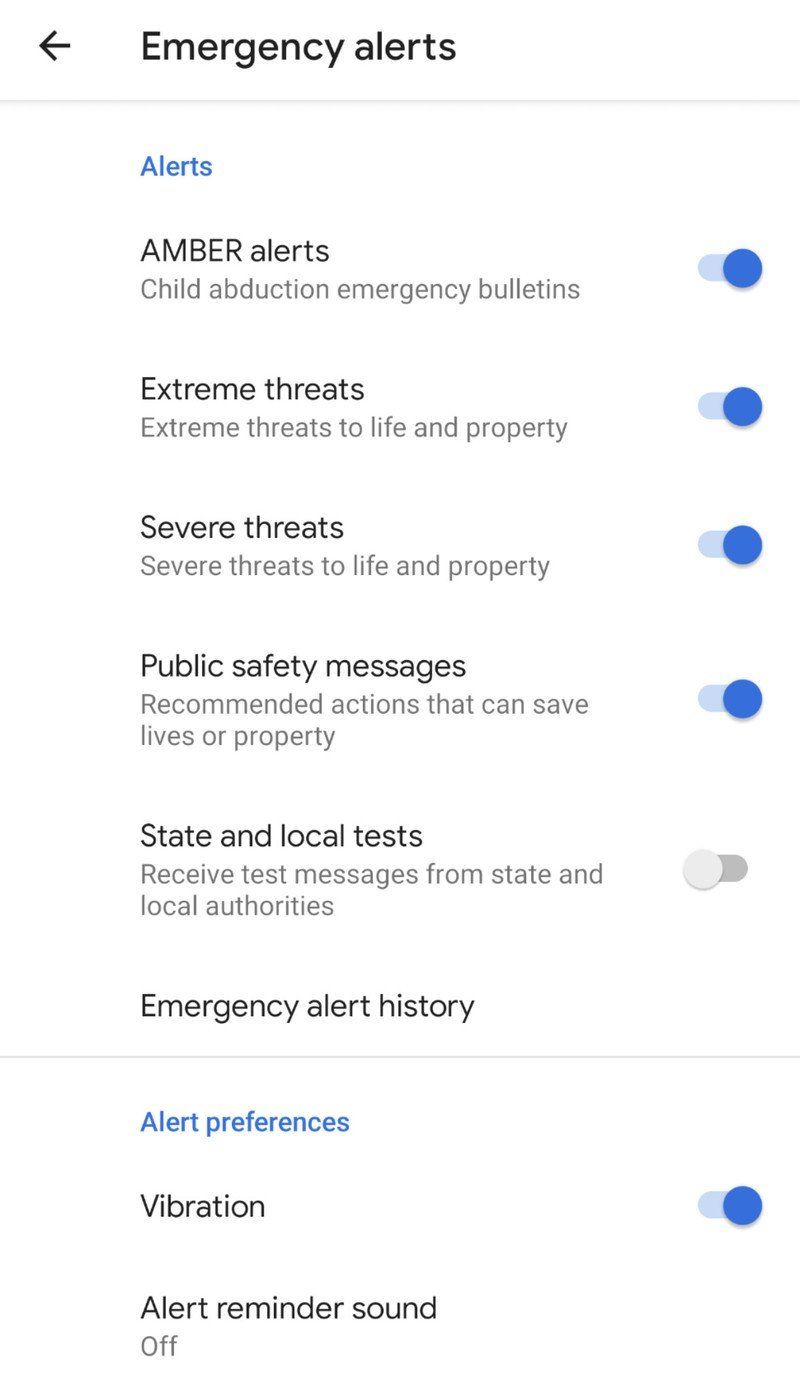Screen dimensions: 800x1392
Task: Tap the Emergency alerts title
Action: tap(297, 46)
